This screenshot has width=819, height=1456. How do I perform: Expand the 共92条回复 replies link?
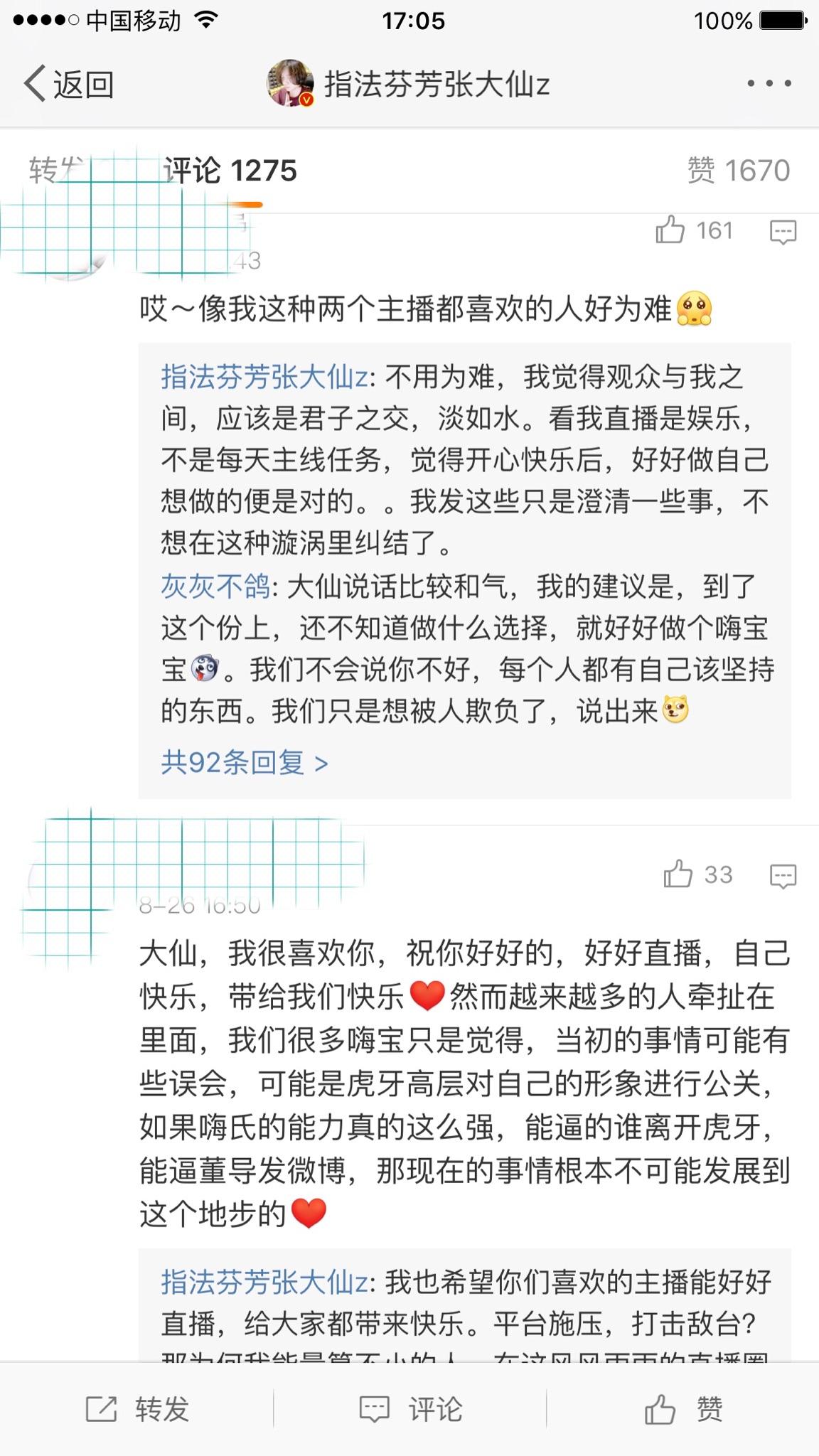(244, 763)
